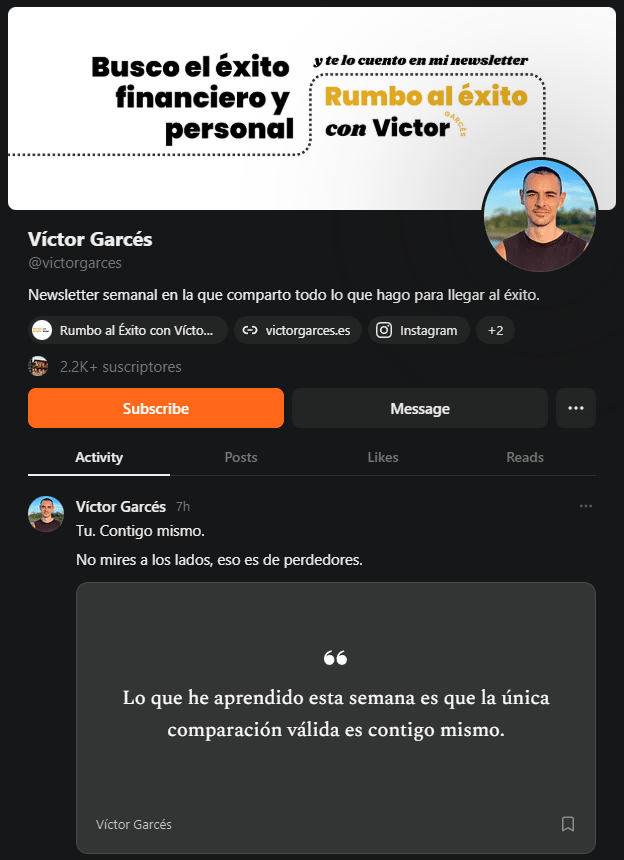624x860 pixels.
Task: Open profile overflow menu next to Message
Action: pos(575,408)
